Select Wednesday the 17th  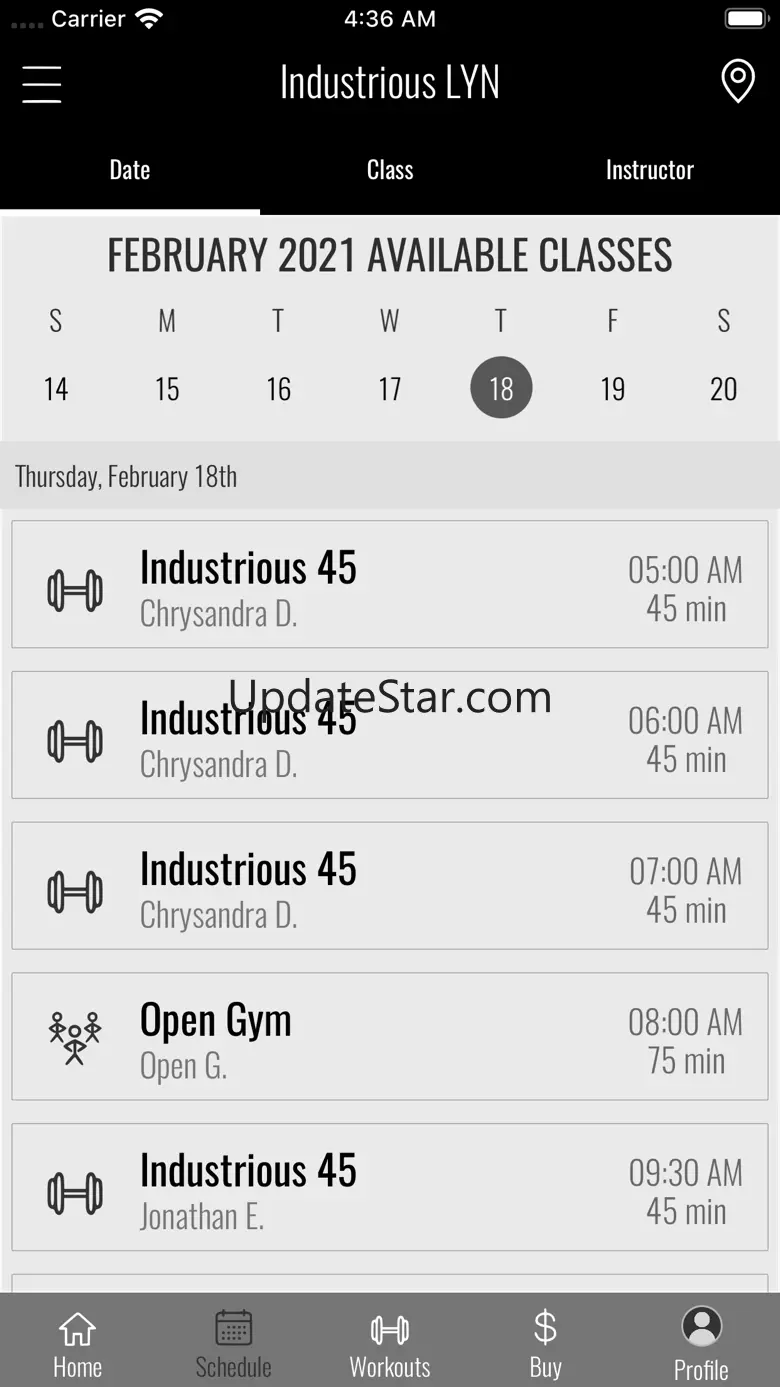coord(390,388)
